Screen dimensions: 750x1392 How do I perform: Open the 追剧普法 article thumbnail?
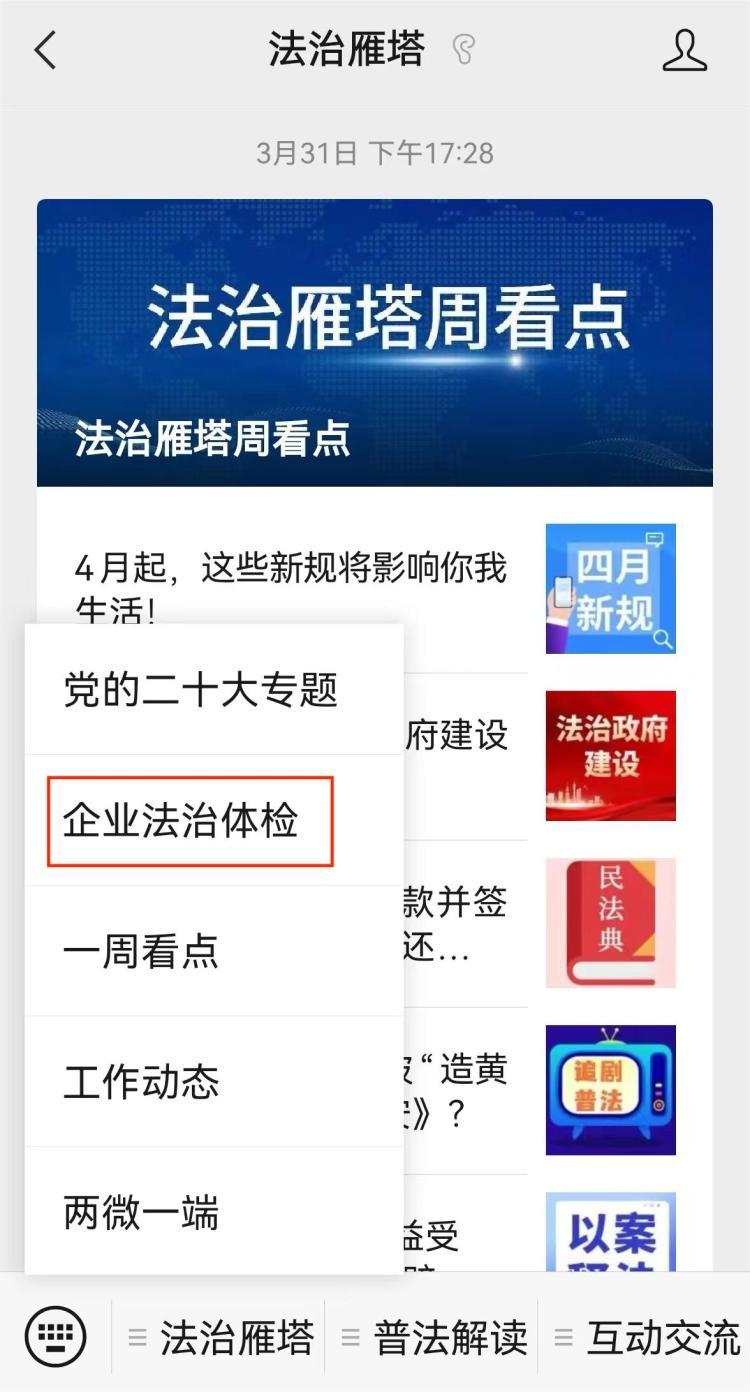(610, 1090)
